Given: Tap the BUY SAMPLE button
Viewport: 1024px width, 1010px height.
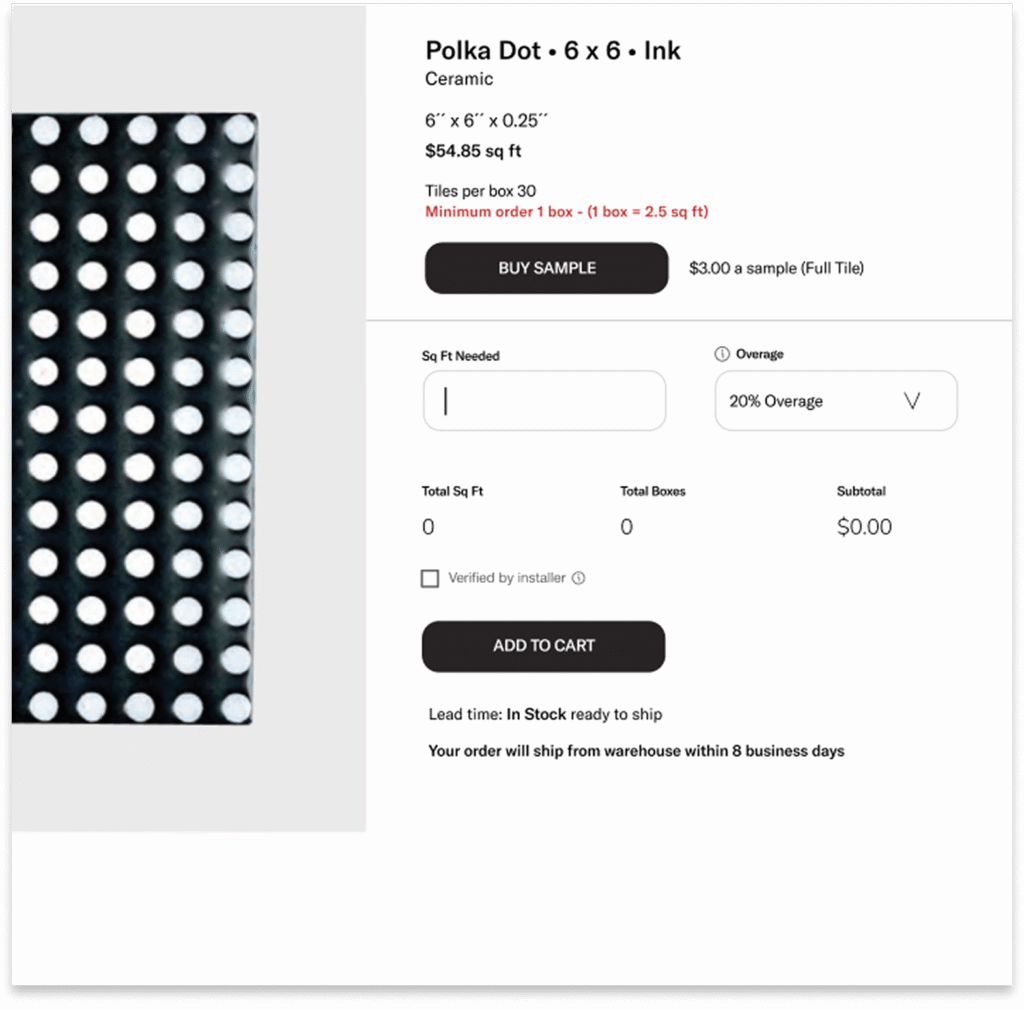Looking at the screenshot, I should click(x=546, y=268).
